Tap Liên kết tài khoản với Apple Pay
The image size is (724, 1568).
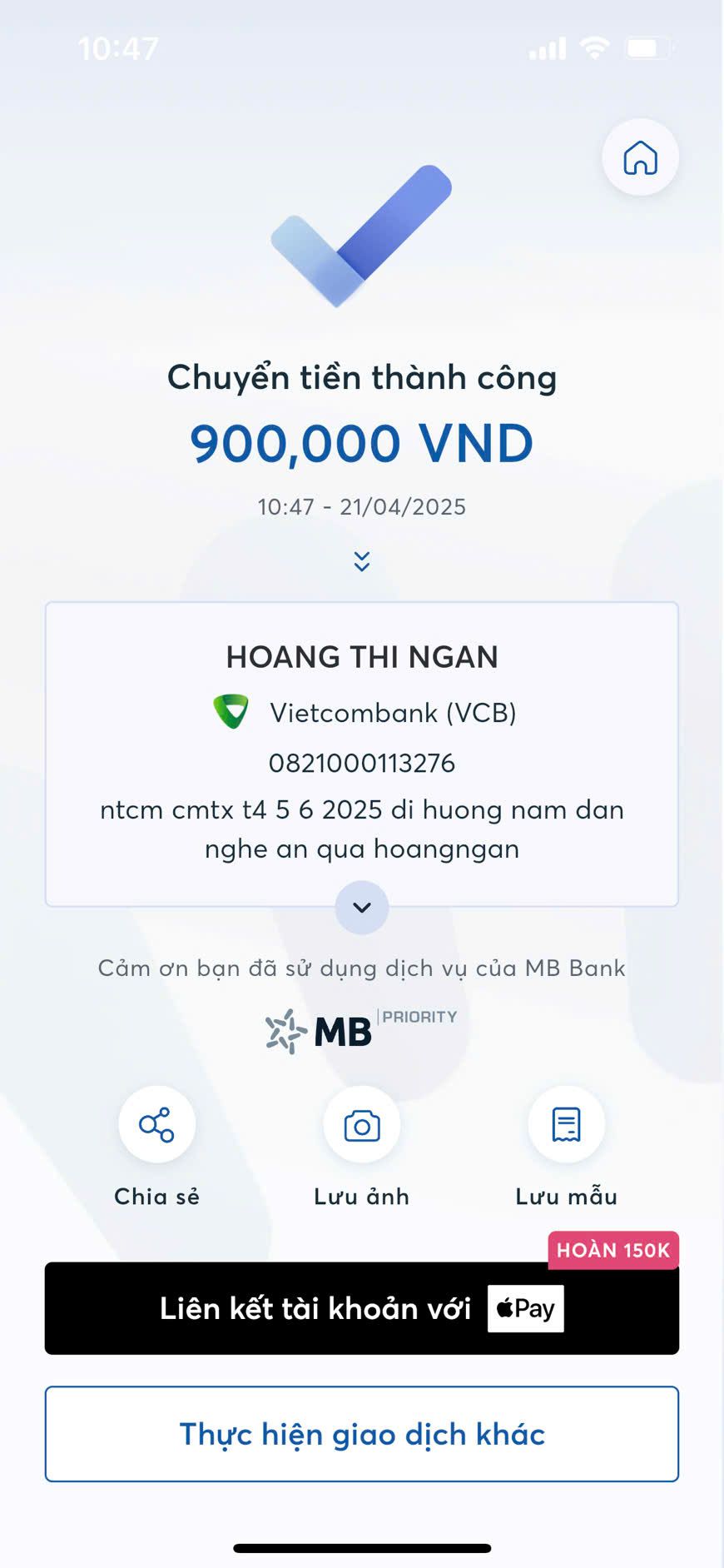[x=362, y=1308]
